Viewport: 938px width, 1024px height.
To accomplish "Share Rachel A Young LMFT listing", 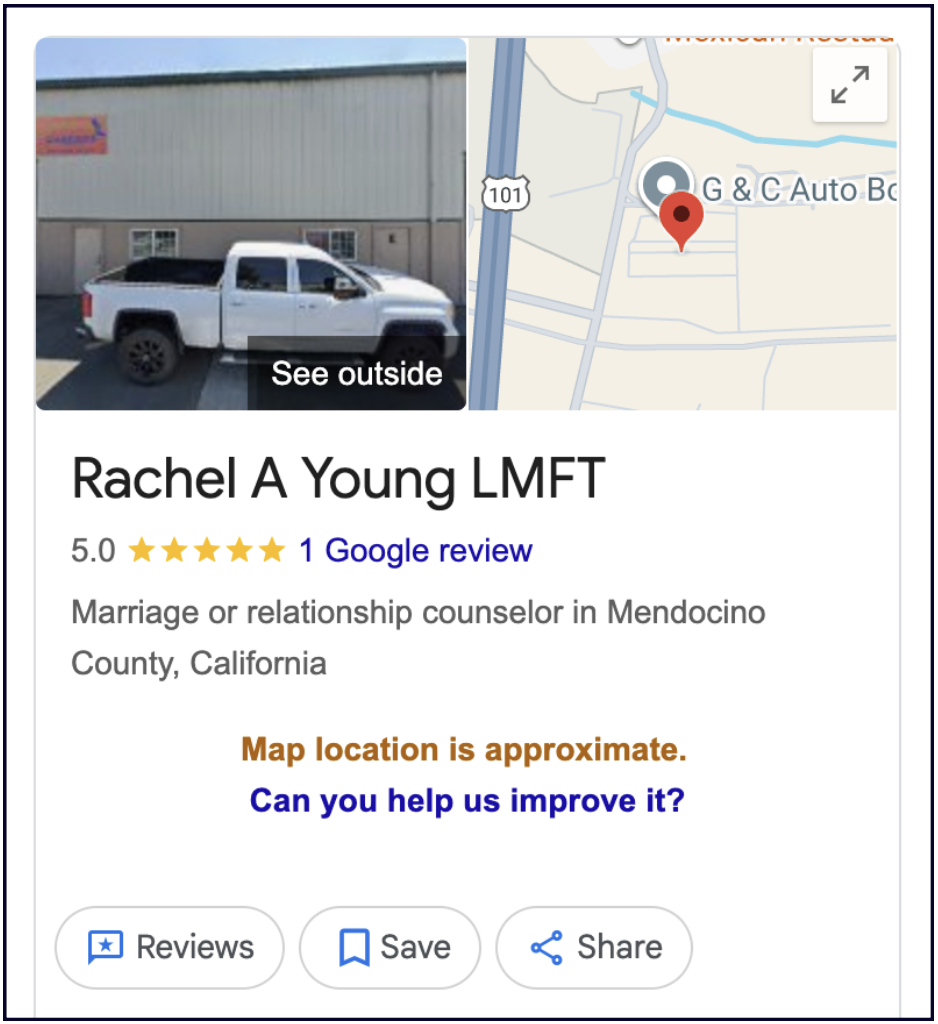I will (594, 947).
